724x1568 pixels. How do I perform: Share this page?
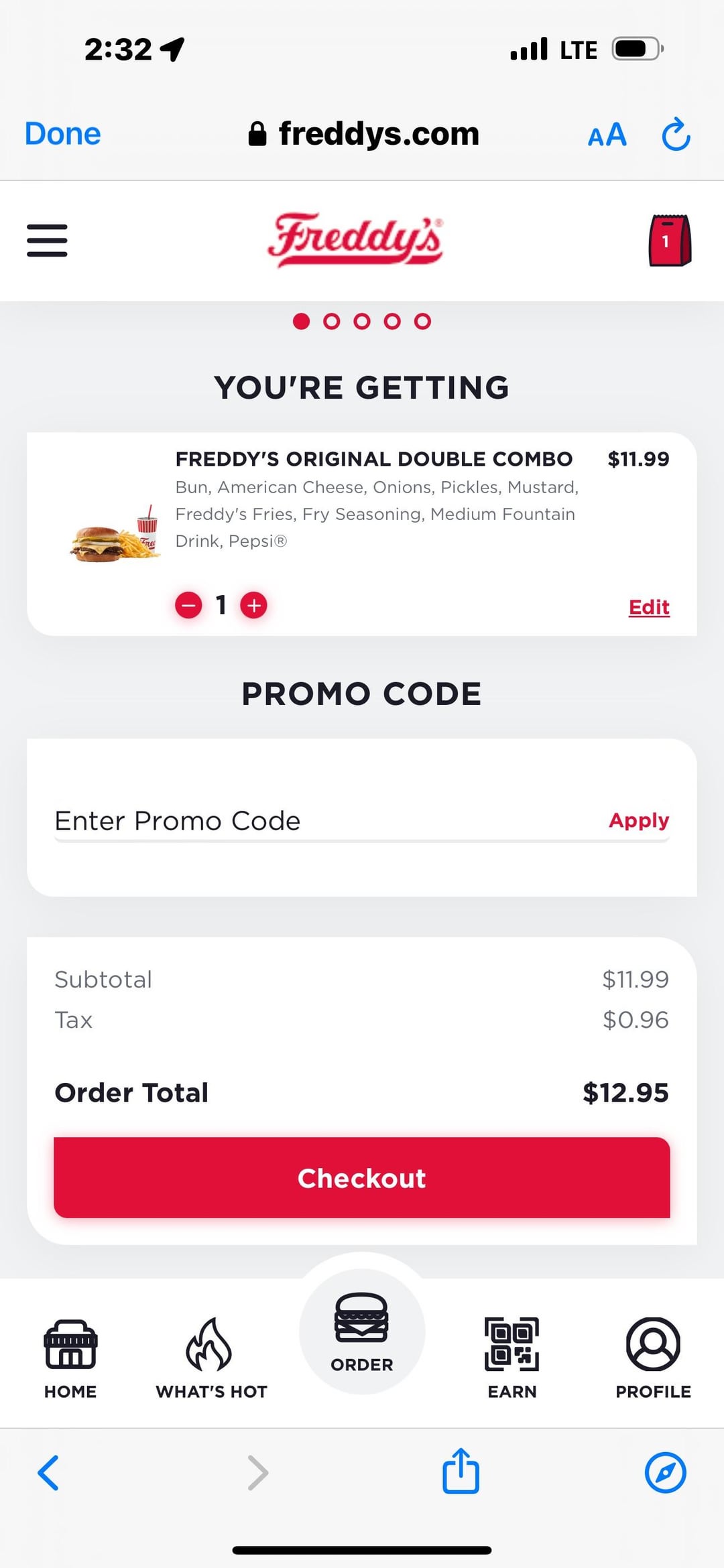click(461, 1471)
